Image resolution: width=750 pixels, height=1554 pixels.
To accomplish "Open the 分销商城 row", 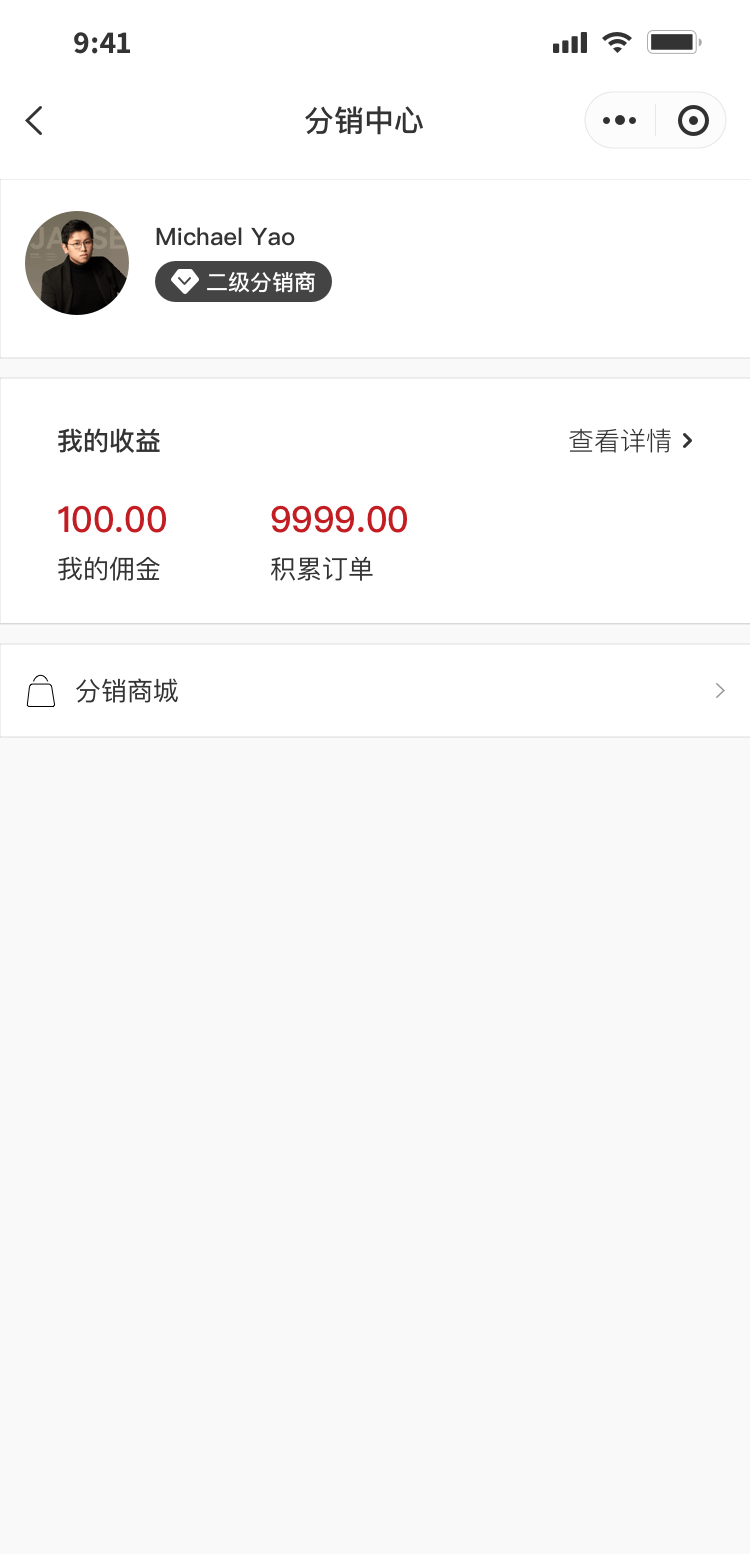I will [x=375, y=691].
